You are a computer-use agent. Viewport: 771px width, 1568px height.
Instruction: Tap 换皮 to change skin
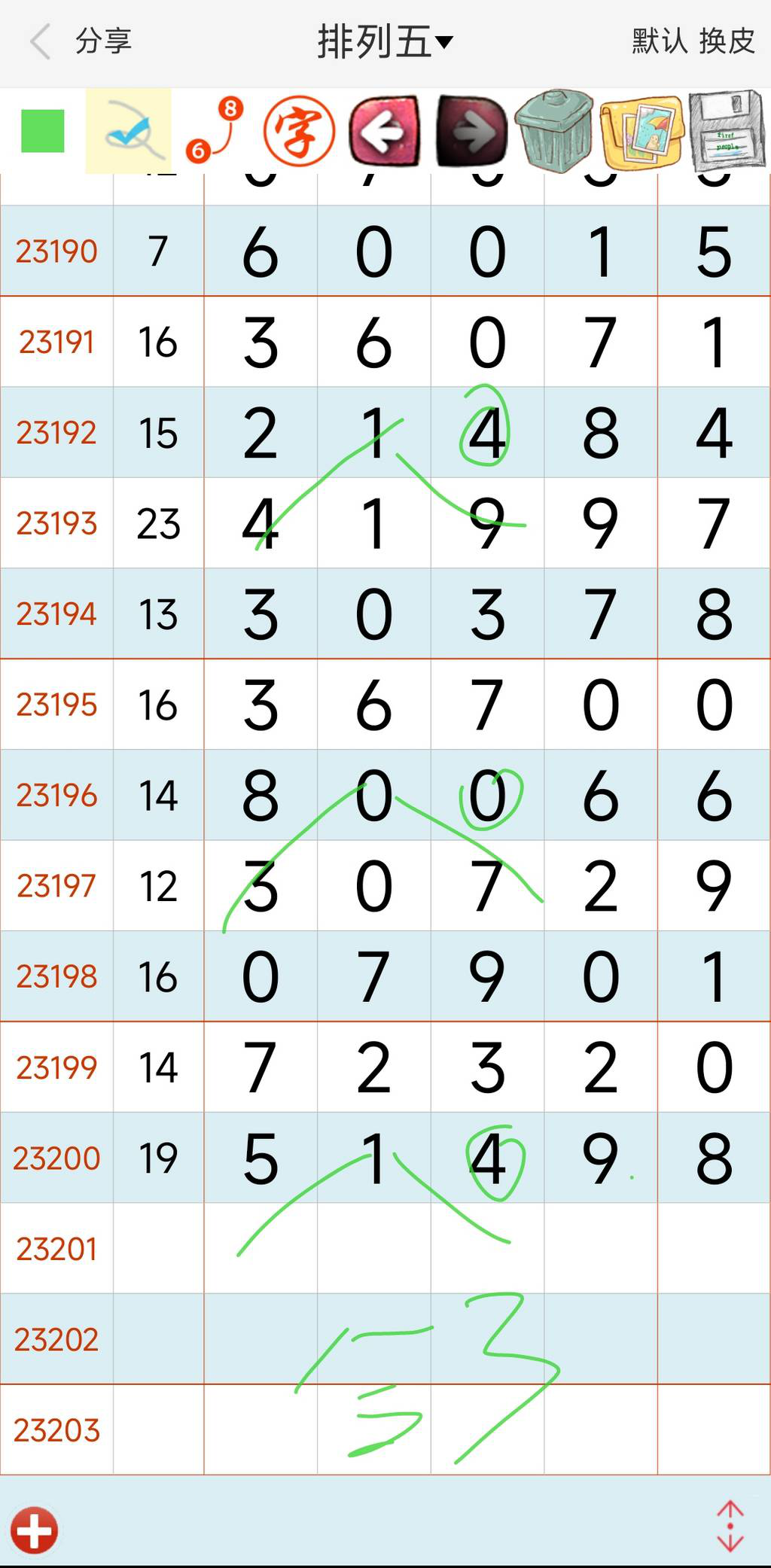click(x=727, y=41)
